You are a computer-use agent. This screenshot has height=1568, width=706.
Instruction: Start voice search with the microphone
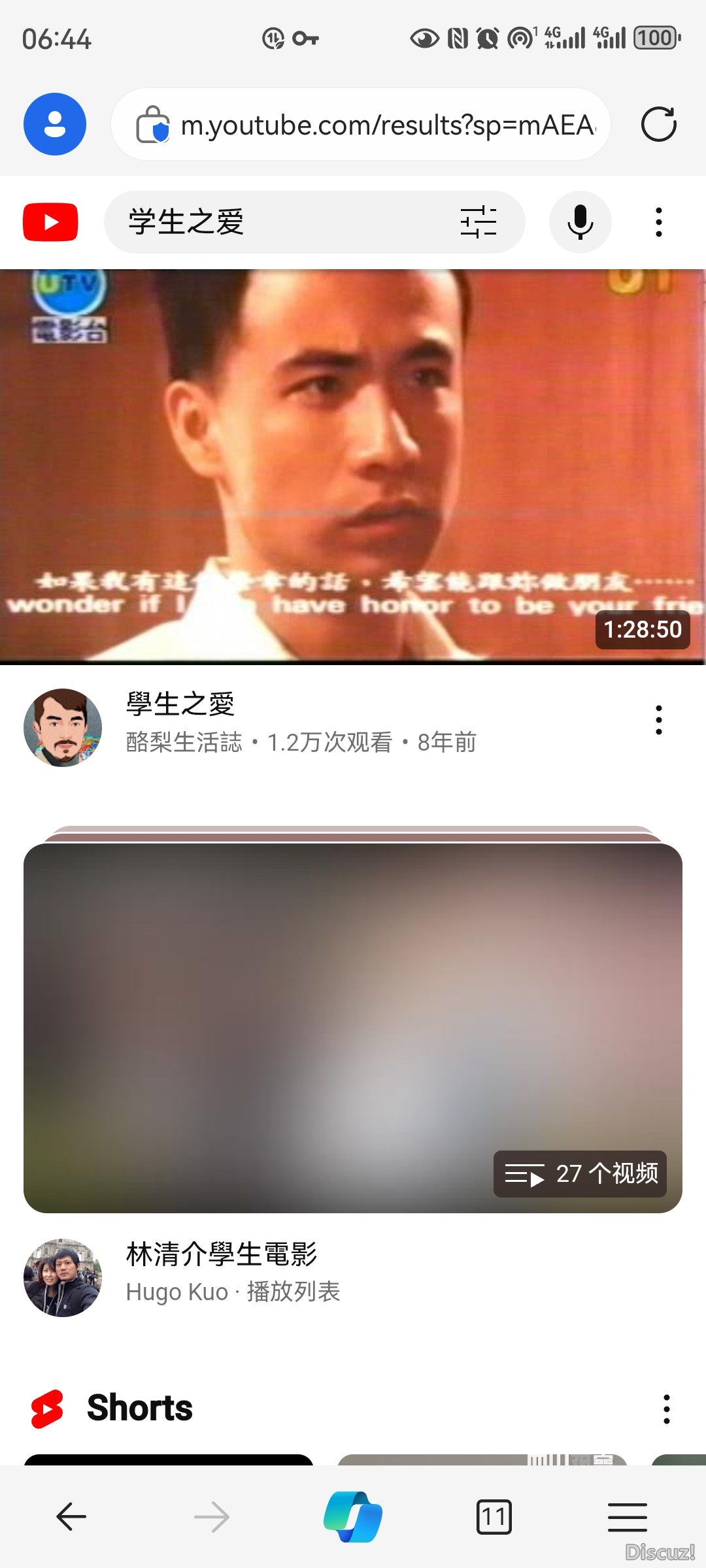tap(580, 222)
